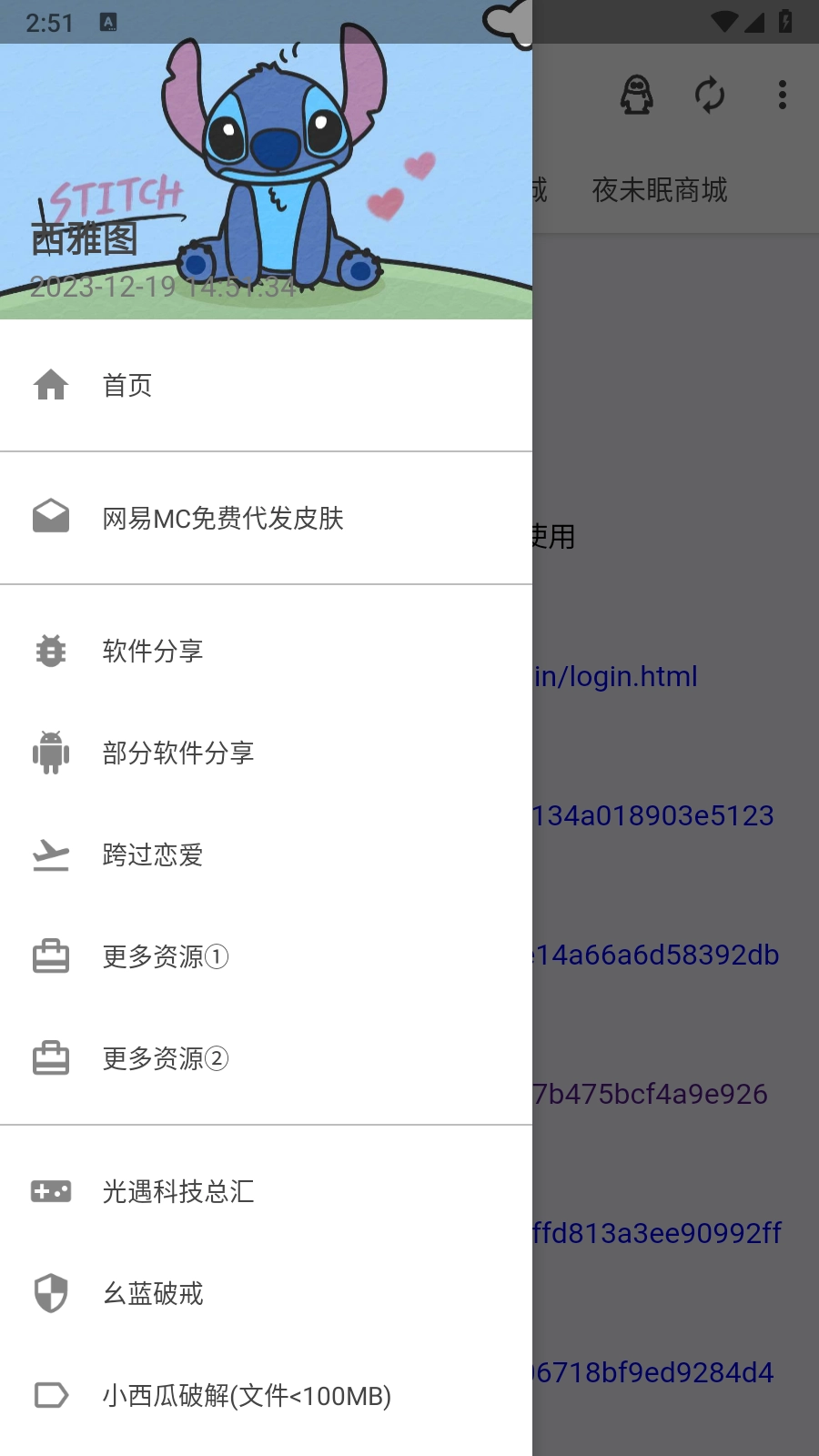Click the paper plane icon beside 跨过恋爱
Viewport: 819px width, 1456px height.
[50, 854]
